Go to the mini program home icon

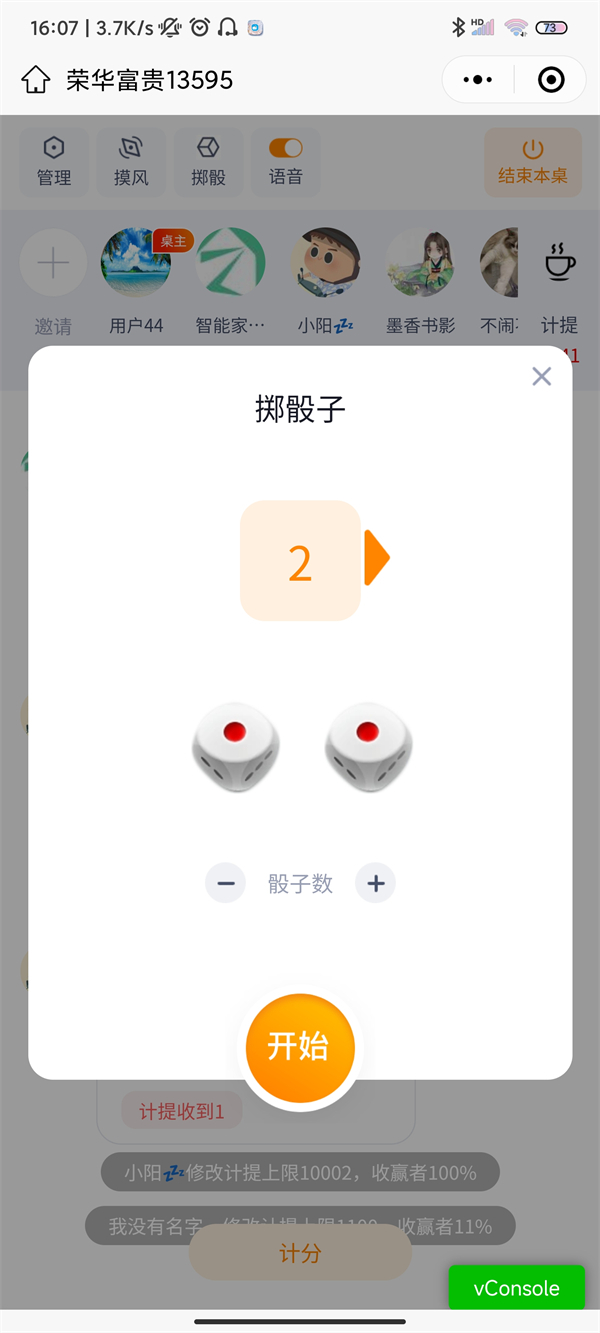[x=36, y=80]
